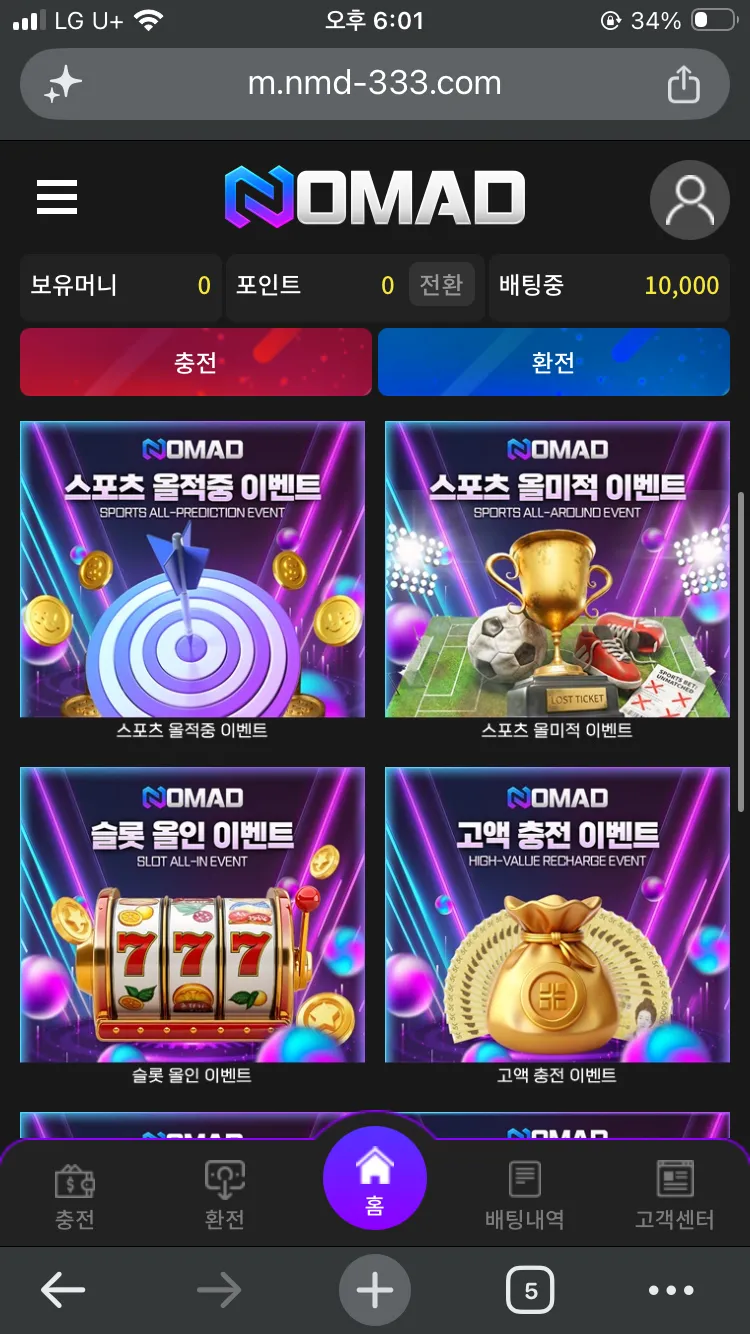
Task: Switch to the 환전 tab in bottom bar
Action: [224, 1195]
